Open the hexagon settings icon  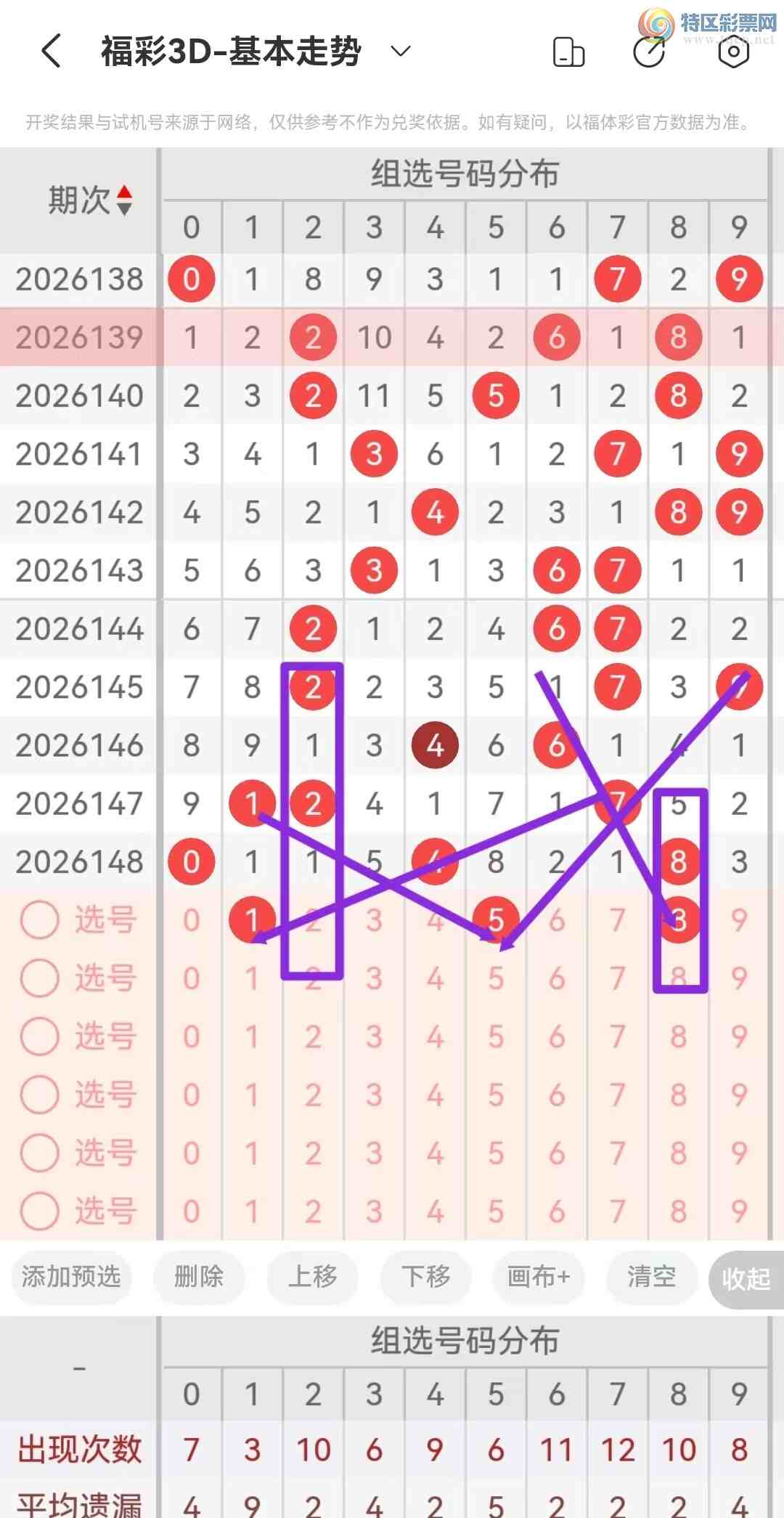[x=733, y=52]
